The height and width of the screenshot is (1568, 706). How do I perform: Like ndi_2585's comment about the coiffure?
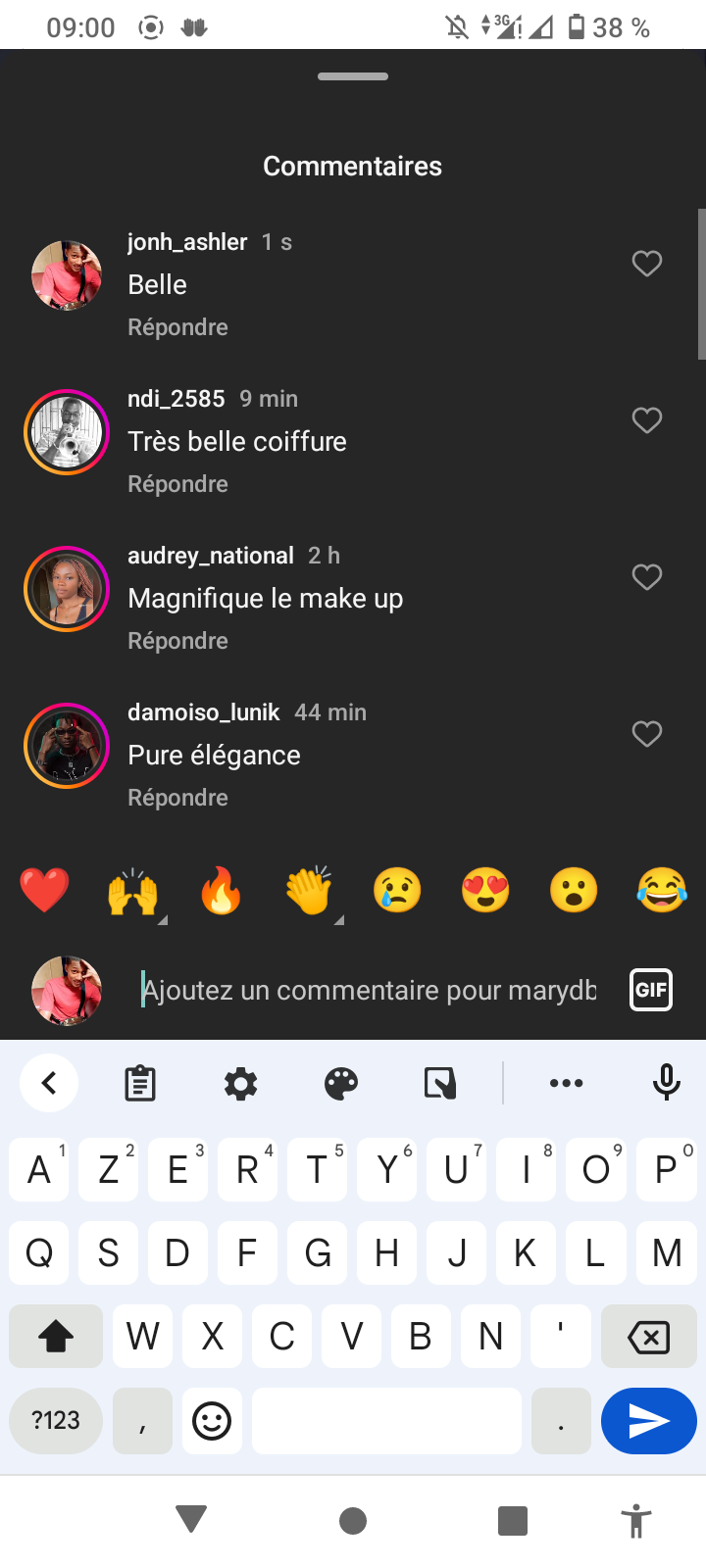point(646,420)
